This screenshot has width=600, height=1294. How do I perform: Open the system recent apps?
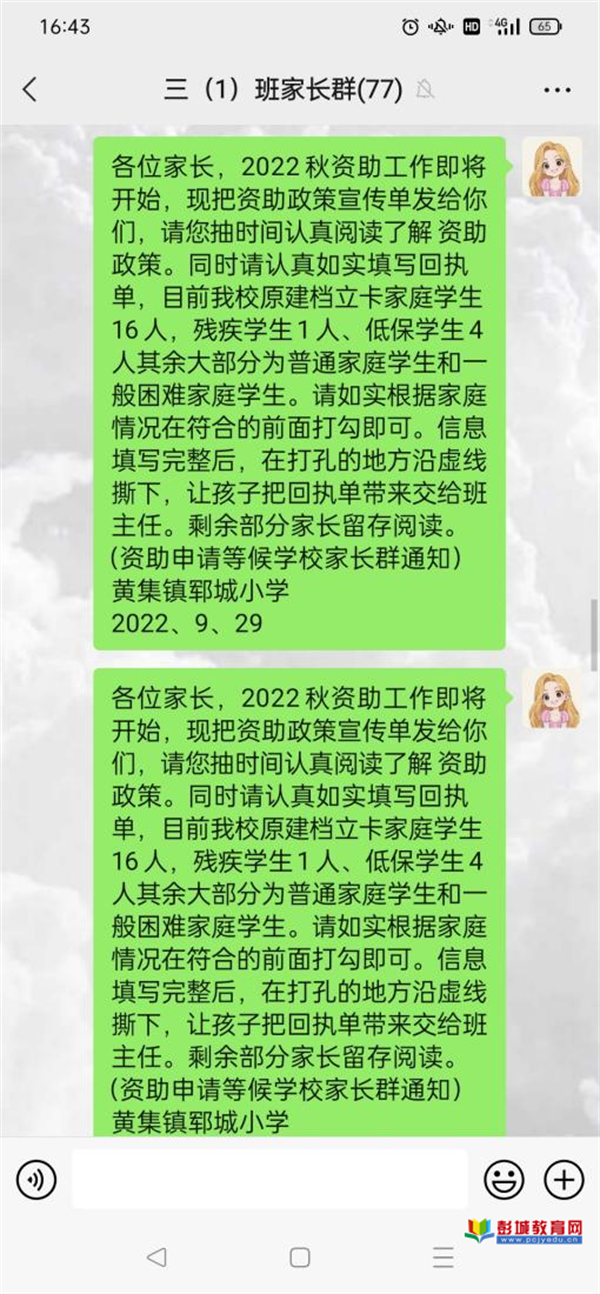pyautogui.click(x=443, y=1257)
